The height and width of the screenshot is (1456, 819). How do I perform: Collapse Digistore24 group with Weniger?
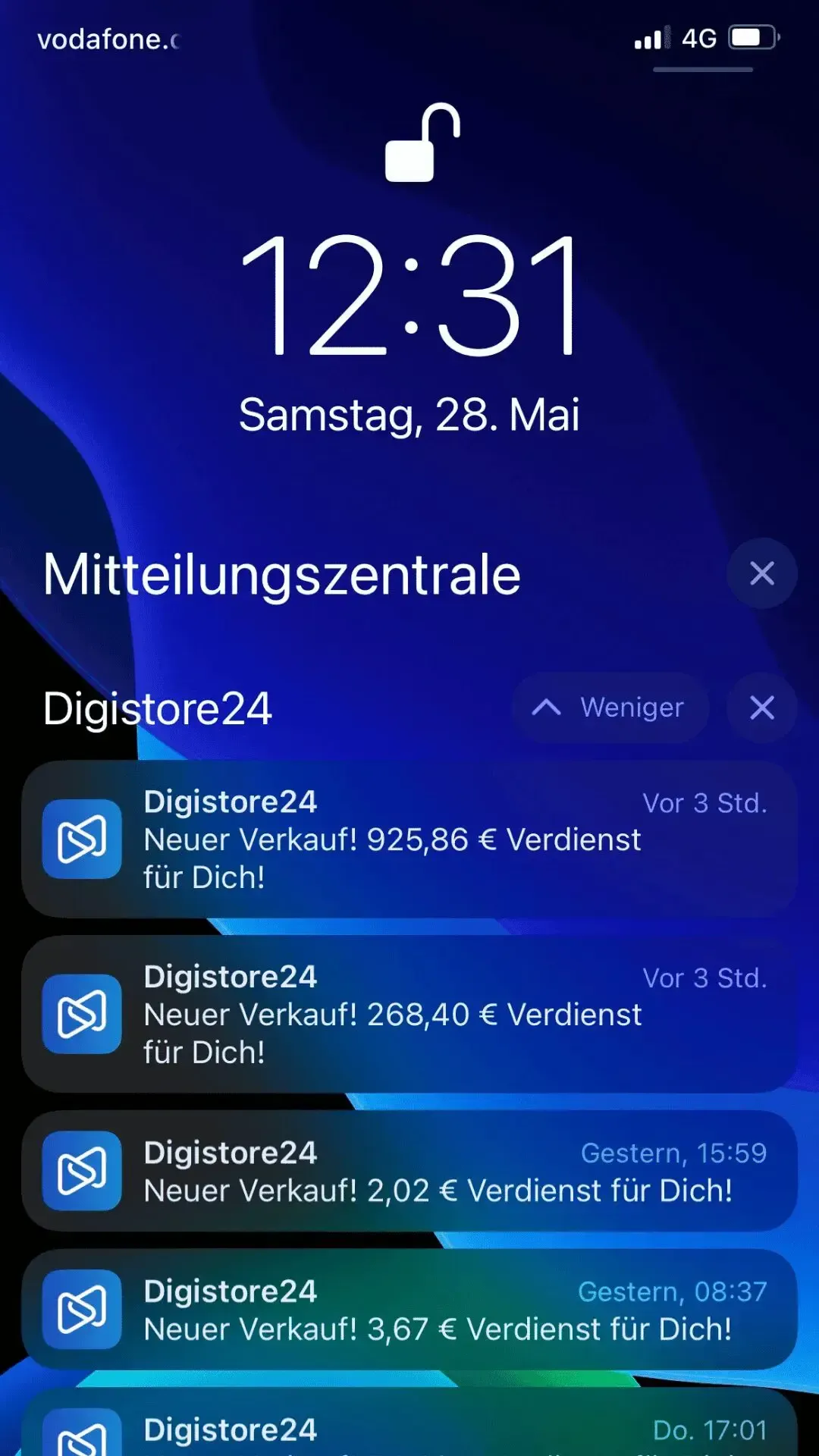click(x=611, y=708)
